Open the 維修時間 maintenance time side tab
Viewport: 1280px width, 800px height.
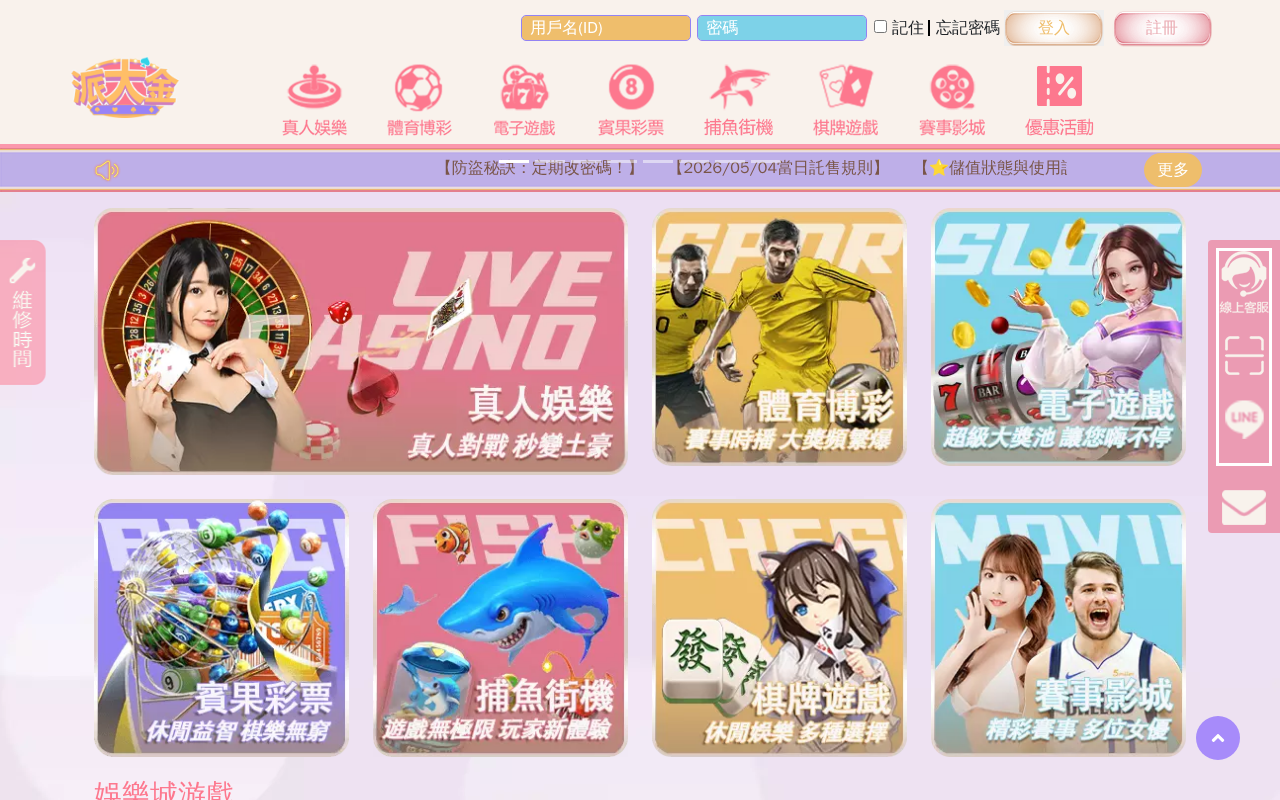(x=23, y=312)
